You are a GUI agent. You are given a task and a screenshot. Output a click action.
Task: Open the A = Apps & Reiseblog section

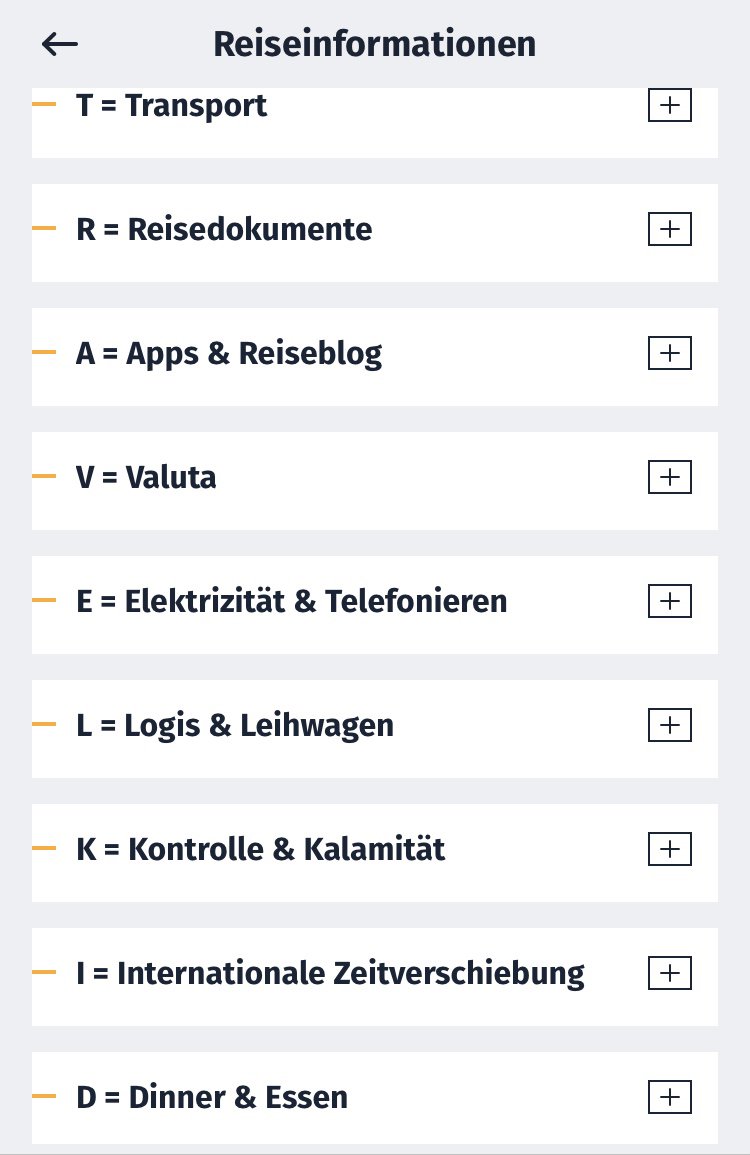tap(669, 353)
